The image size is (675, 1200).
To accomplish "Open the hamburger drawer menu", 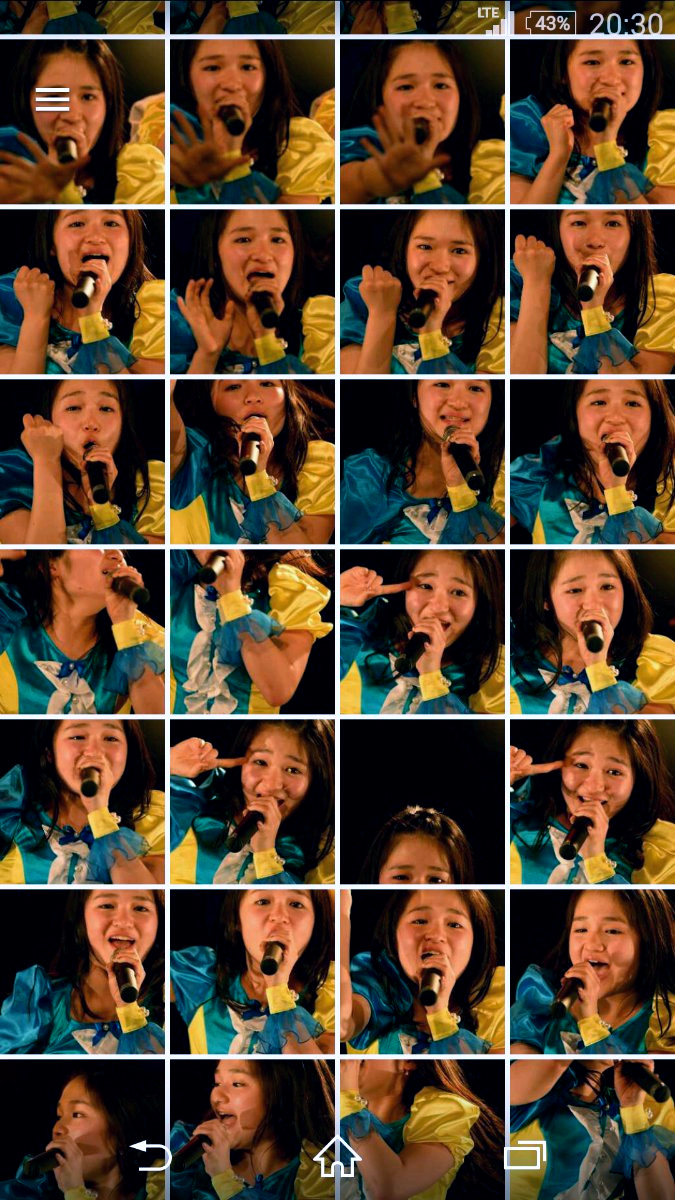I will 52,99.
